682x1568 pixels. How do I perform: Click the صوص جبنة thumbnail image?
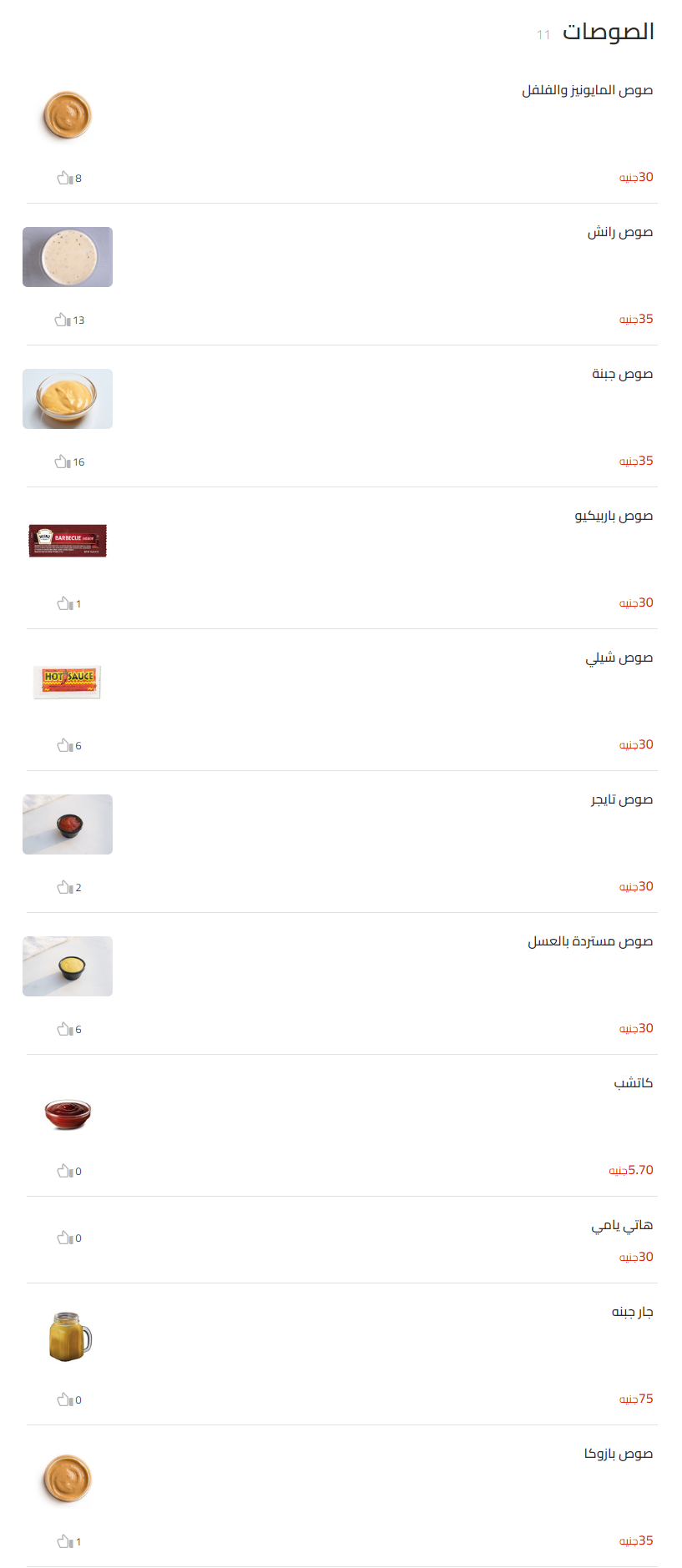(68, 398)
